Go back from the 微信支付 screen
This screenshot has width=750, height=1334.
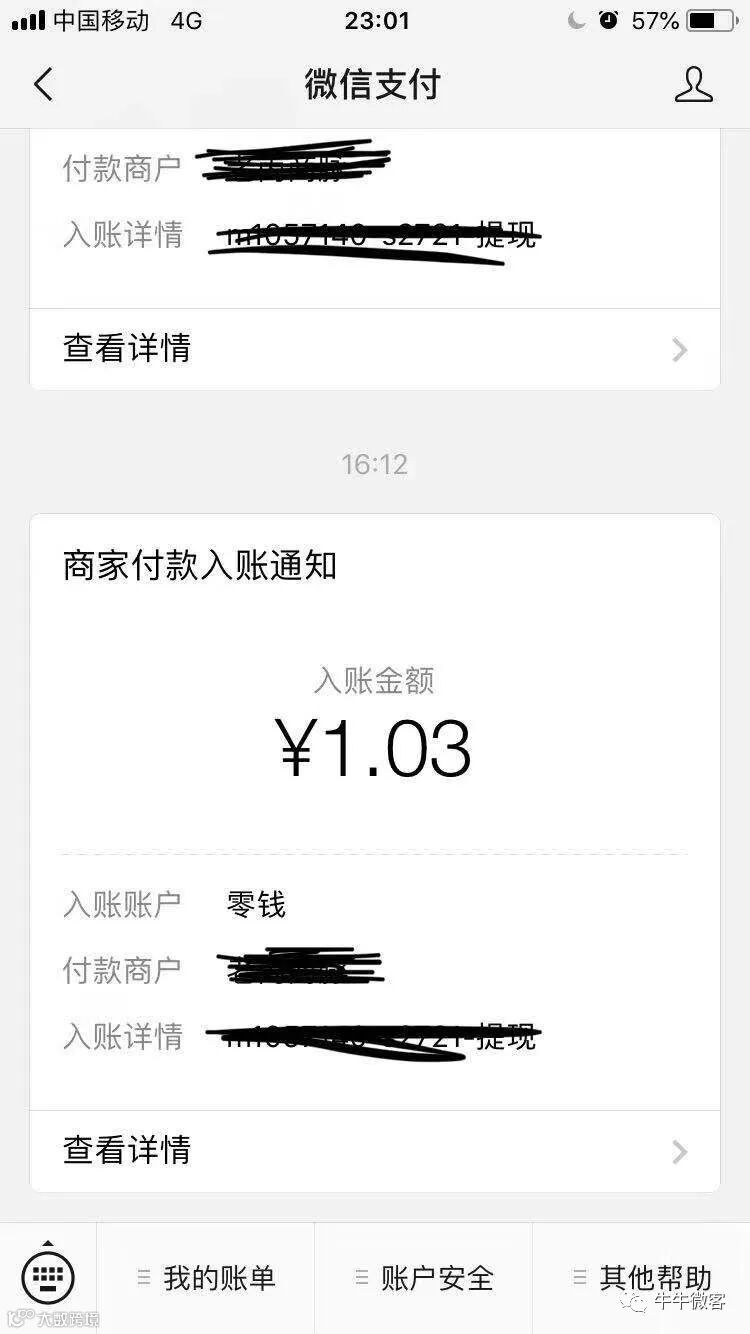click(43, 85)
